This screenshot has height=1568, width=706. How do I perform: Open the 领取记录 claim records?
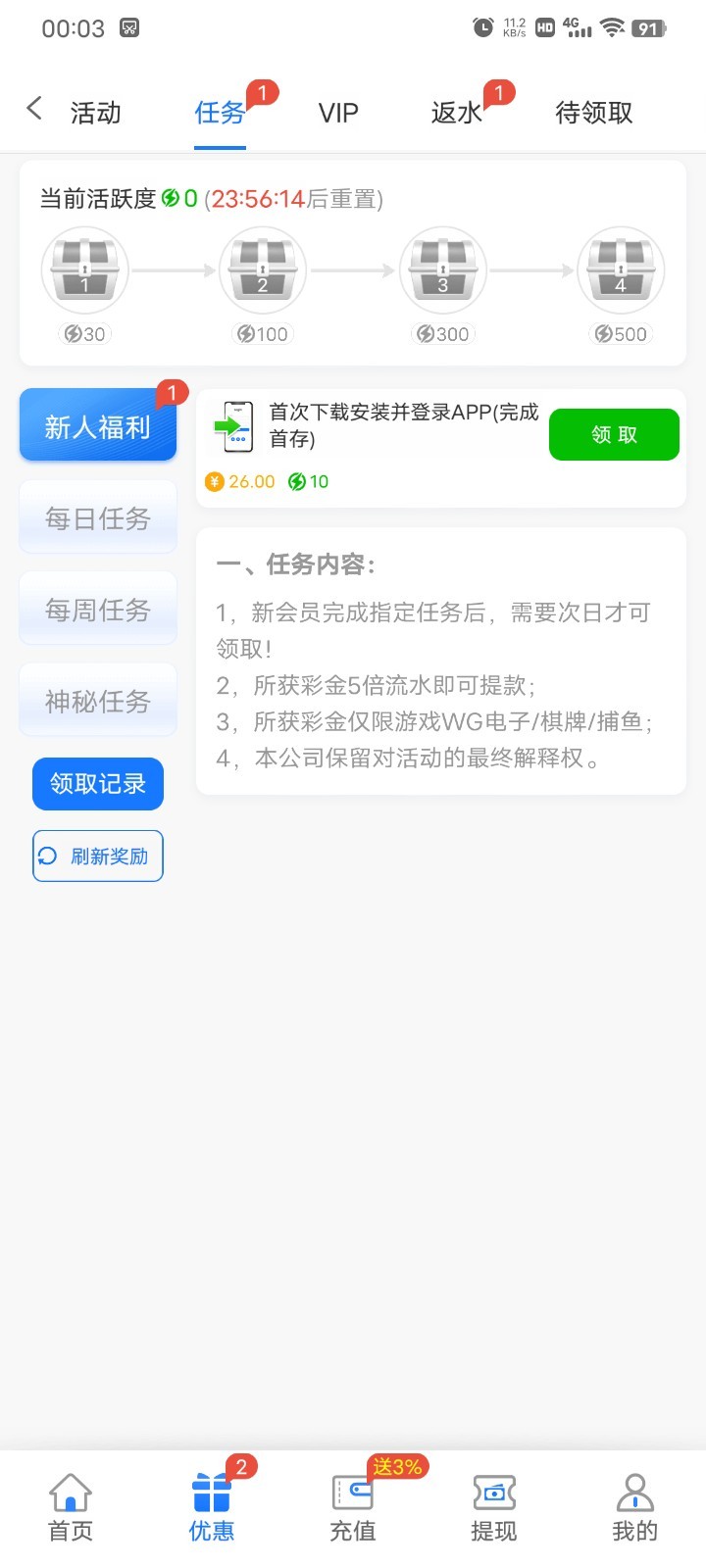[x=97, y=783]
